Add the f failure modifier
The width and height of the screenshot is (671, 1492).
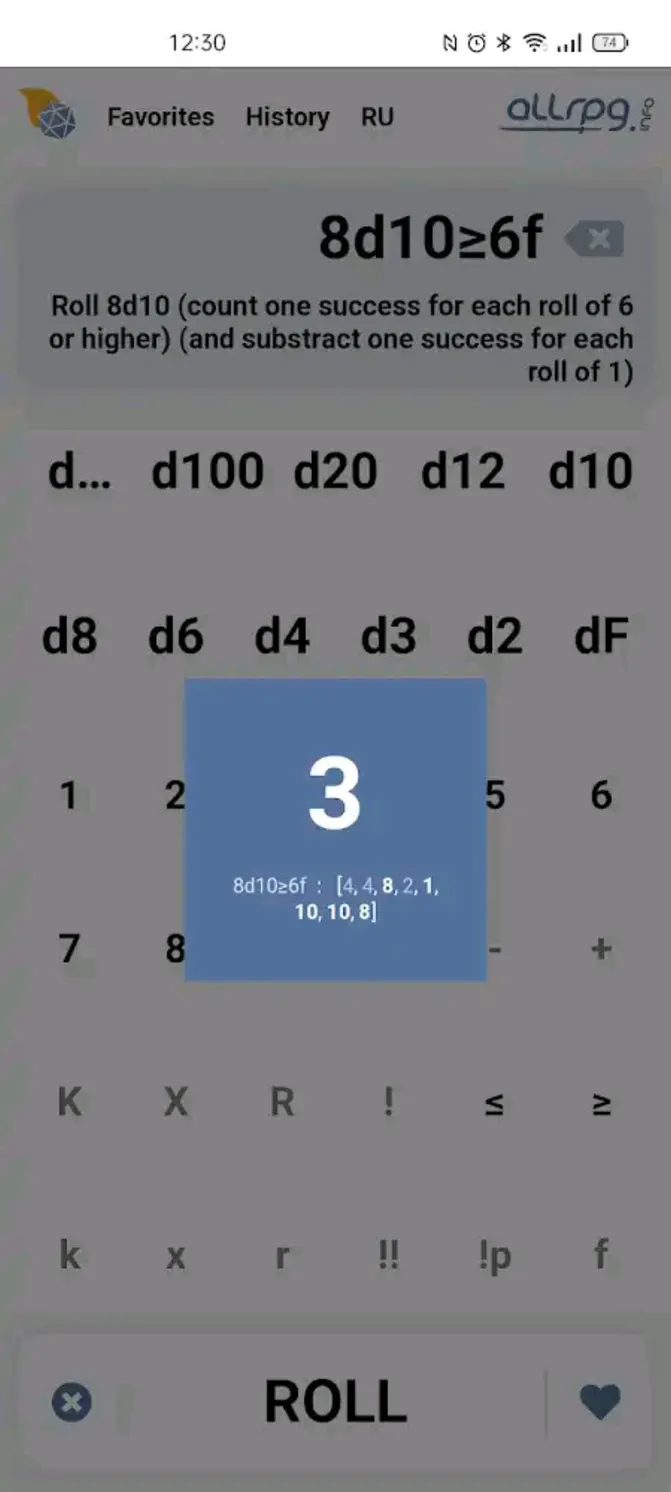[601, 1254]
